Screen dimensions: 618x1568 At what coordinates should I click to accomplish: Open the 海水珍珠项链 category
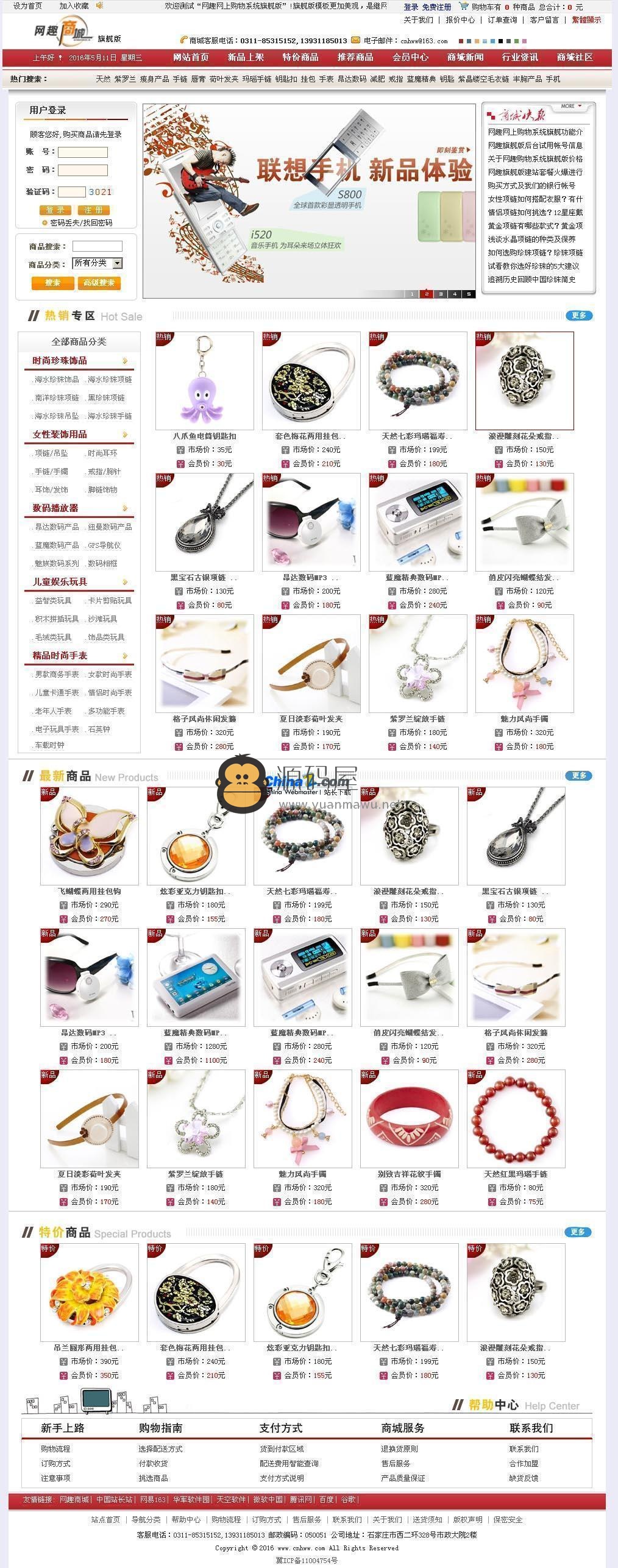click(x=110, y=380)
